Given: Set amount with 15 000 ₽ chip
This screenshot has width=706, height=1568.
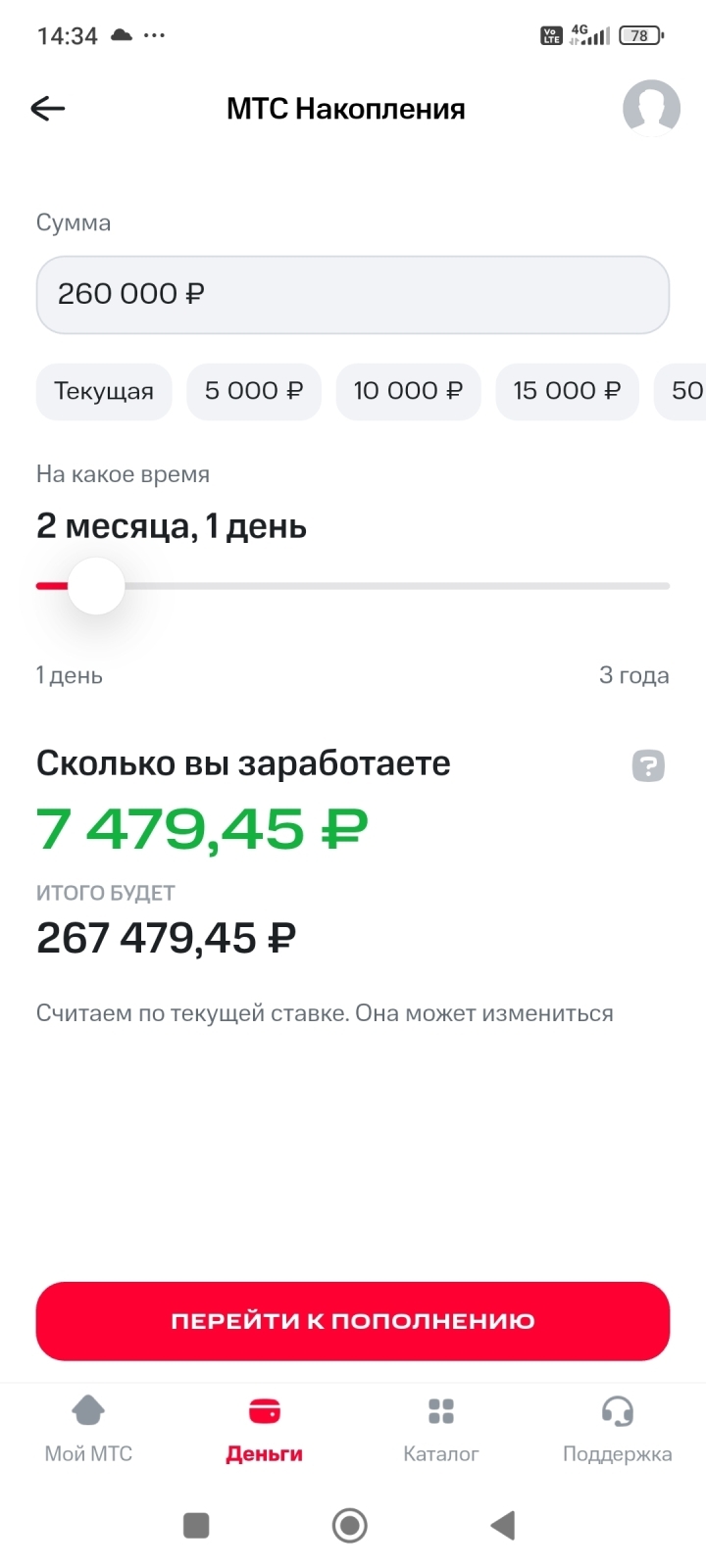Looking at the screenshot, I should 567,391.
